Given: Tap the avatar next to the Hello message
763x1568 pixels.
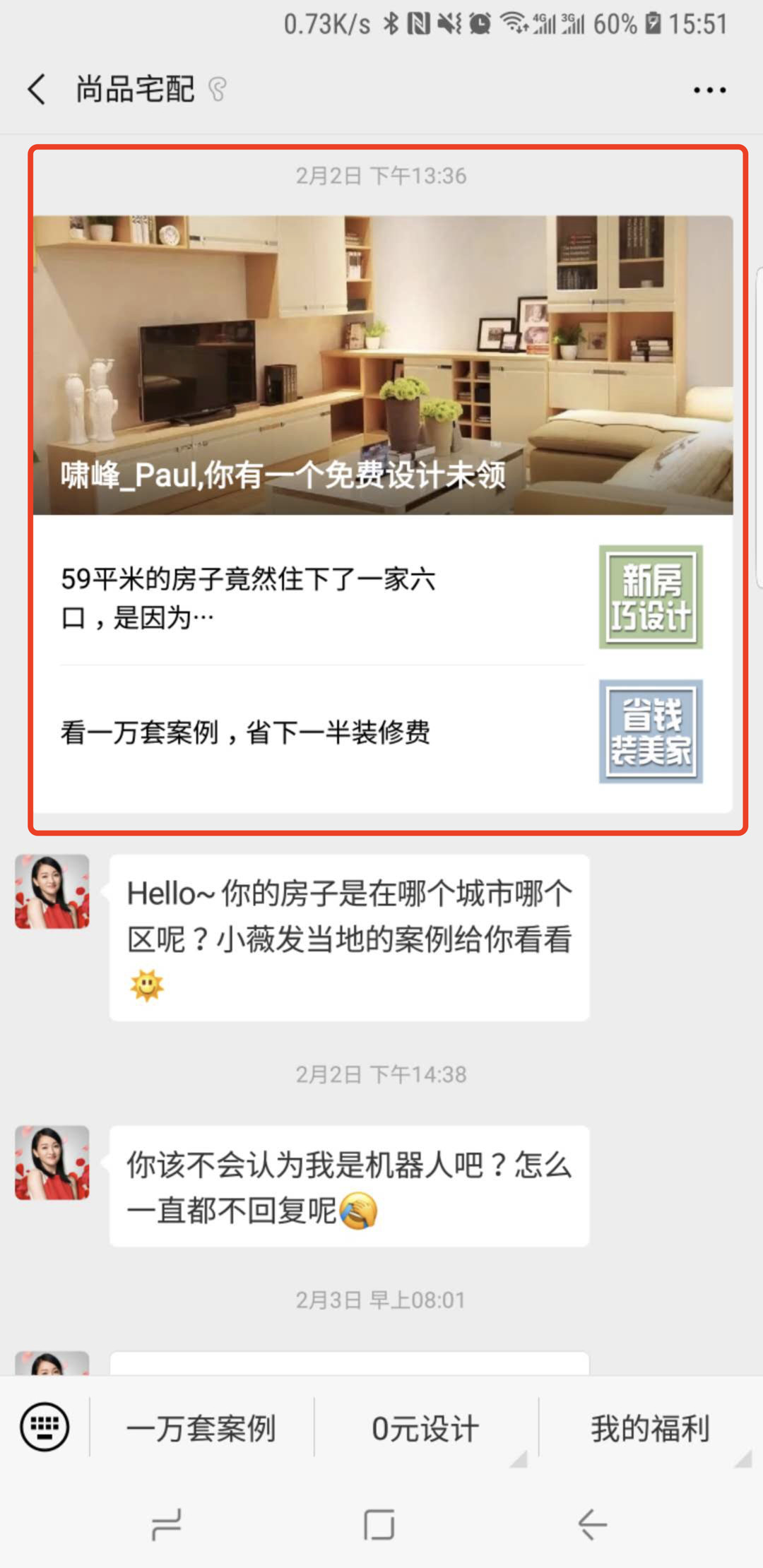Looking at the screenshot, I should (x=52, y=891).
